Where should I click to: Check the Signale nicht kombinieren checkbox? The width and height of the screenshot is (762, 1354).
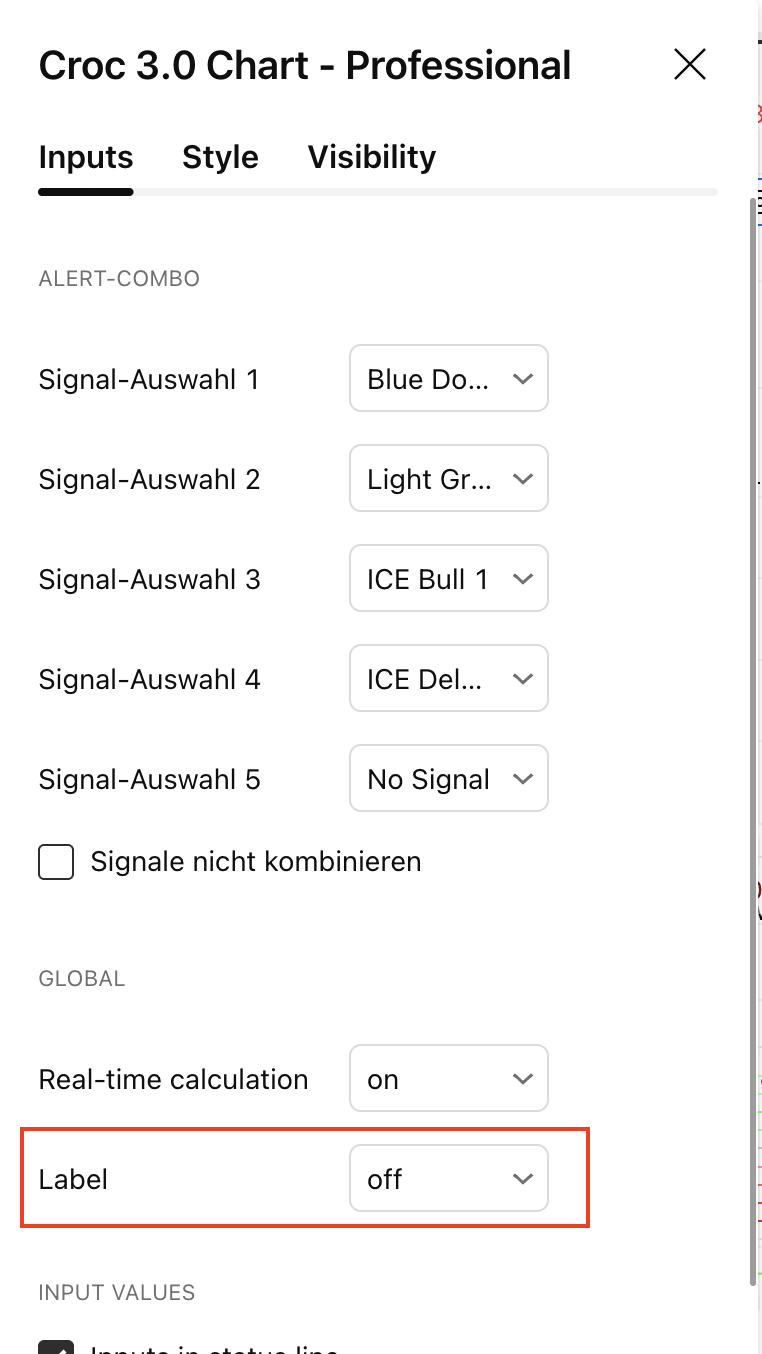click(56, 862)
